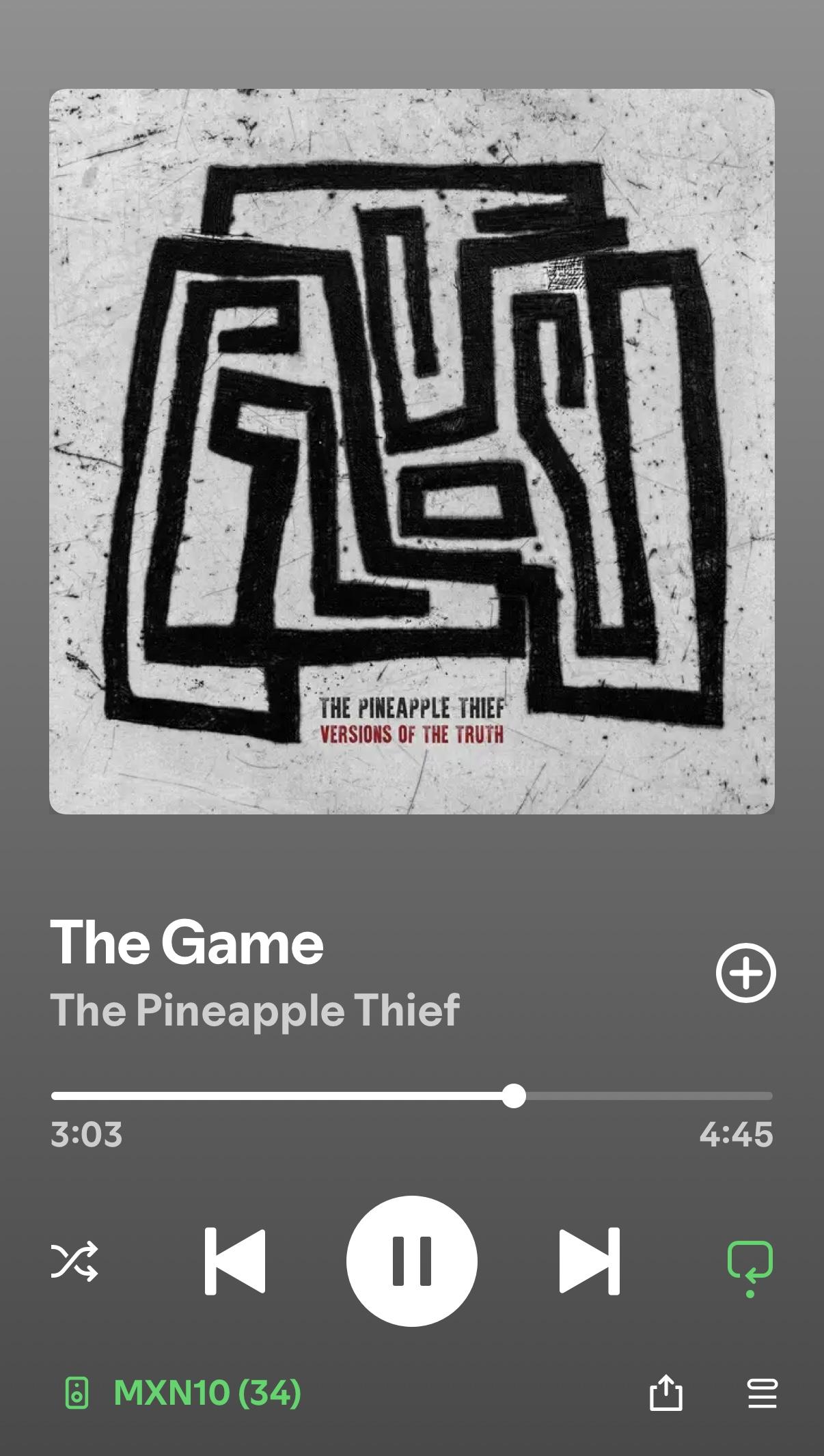Skip to the next track
Viewport: 824px width, 1456px height.
(589, 1261)
